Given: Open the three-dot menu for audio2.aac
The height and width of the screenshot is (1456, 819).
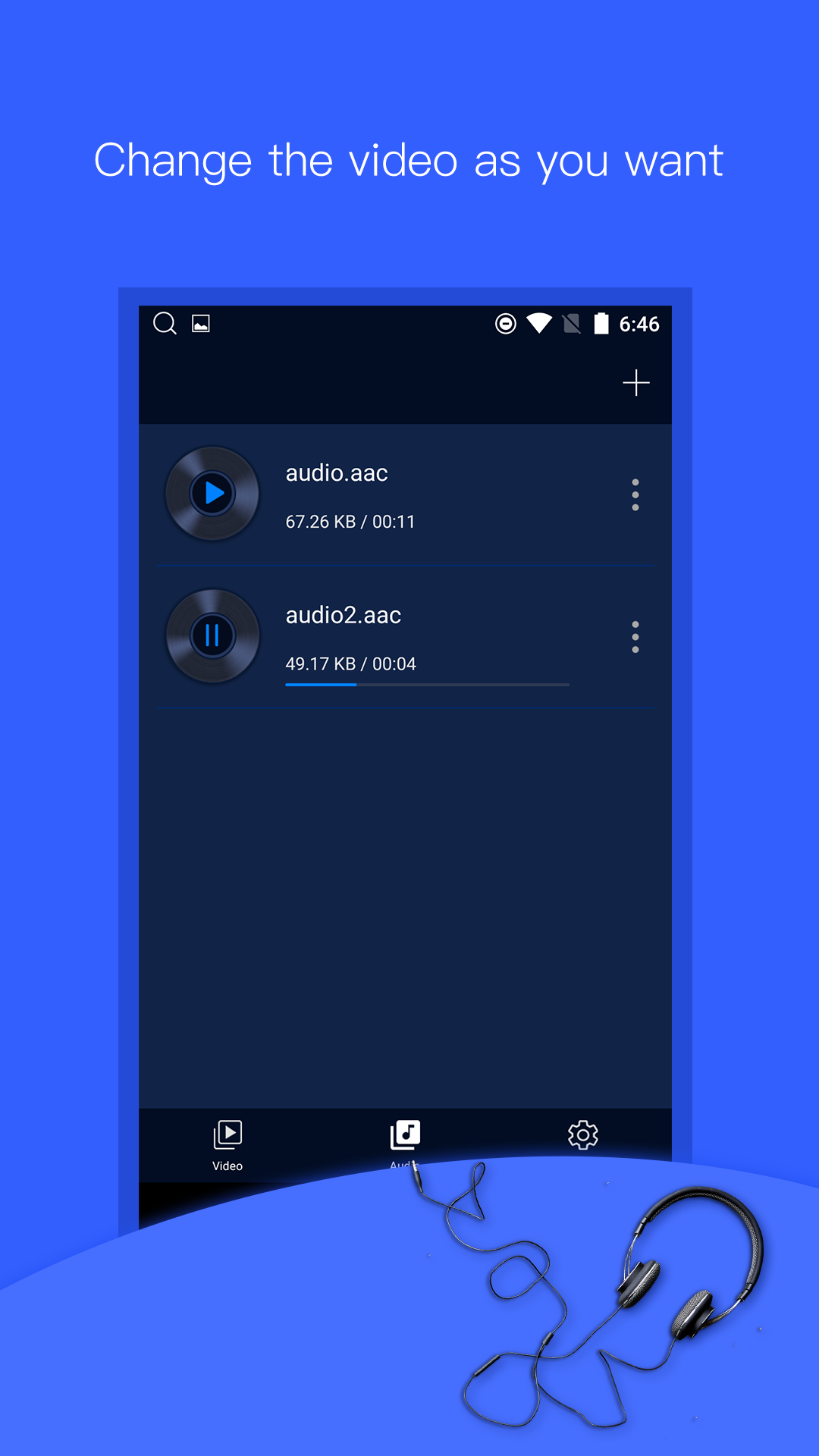Looking at the screenshot, I should 635,637.
